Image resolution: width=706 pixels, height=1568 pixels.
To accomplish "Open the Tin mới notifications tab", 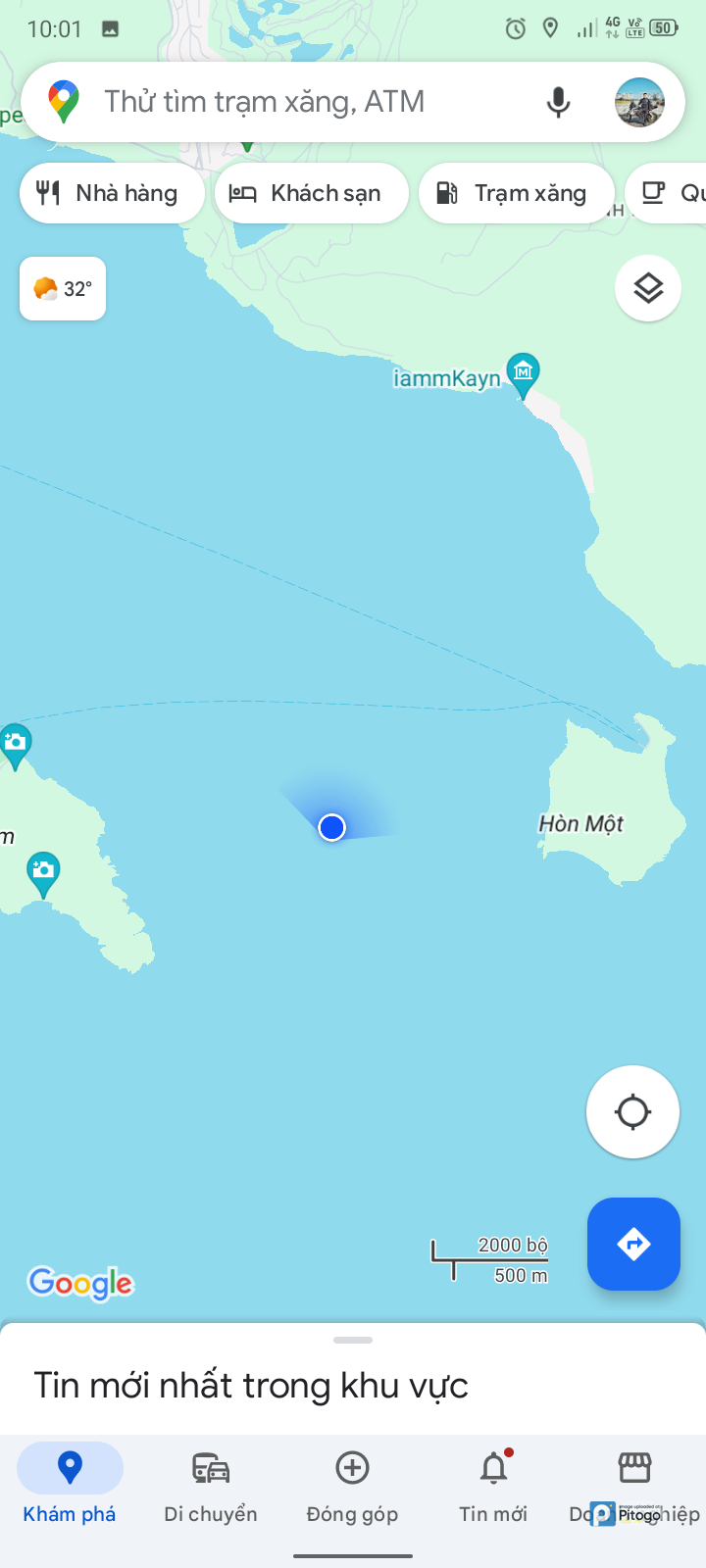I will 493,1486.
